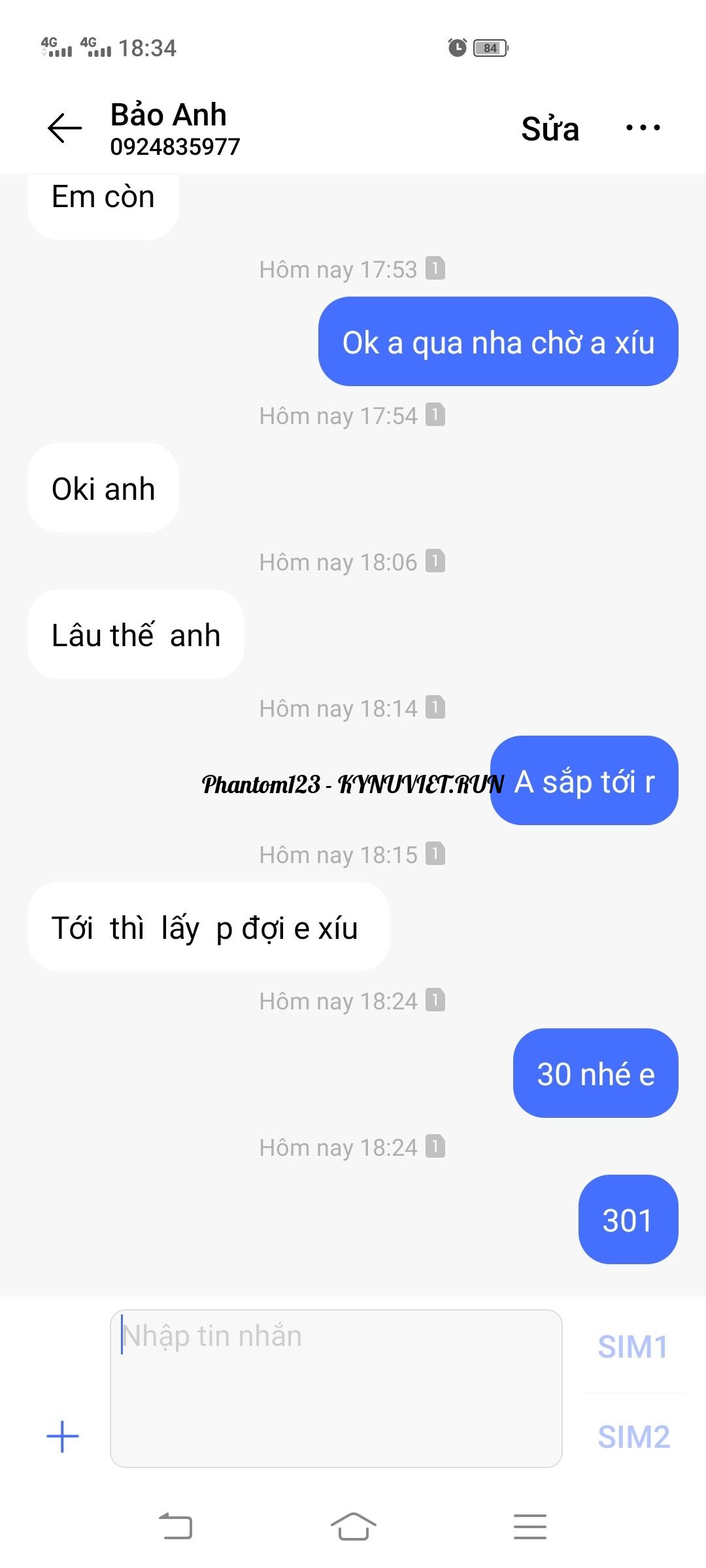The image size is (706, 1568).
Task: Open the recent apps menu button
Action: 530,1526
